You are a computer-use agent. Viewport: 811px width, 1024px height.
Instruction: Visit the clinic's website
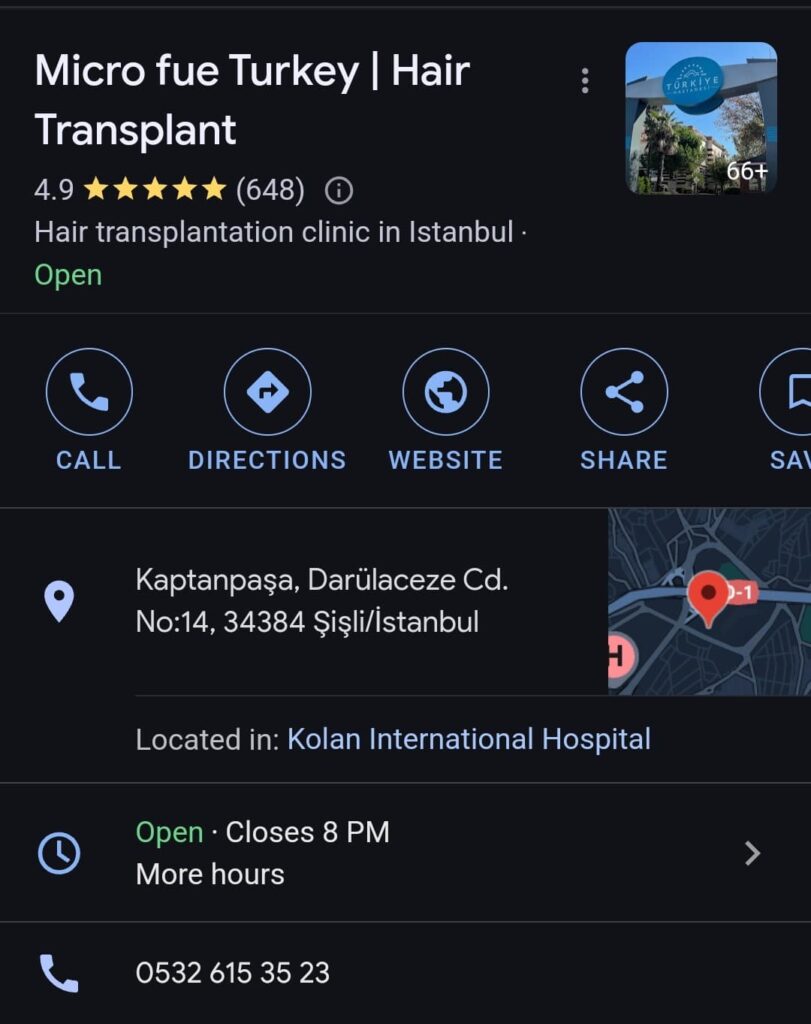[445, 393]
